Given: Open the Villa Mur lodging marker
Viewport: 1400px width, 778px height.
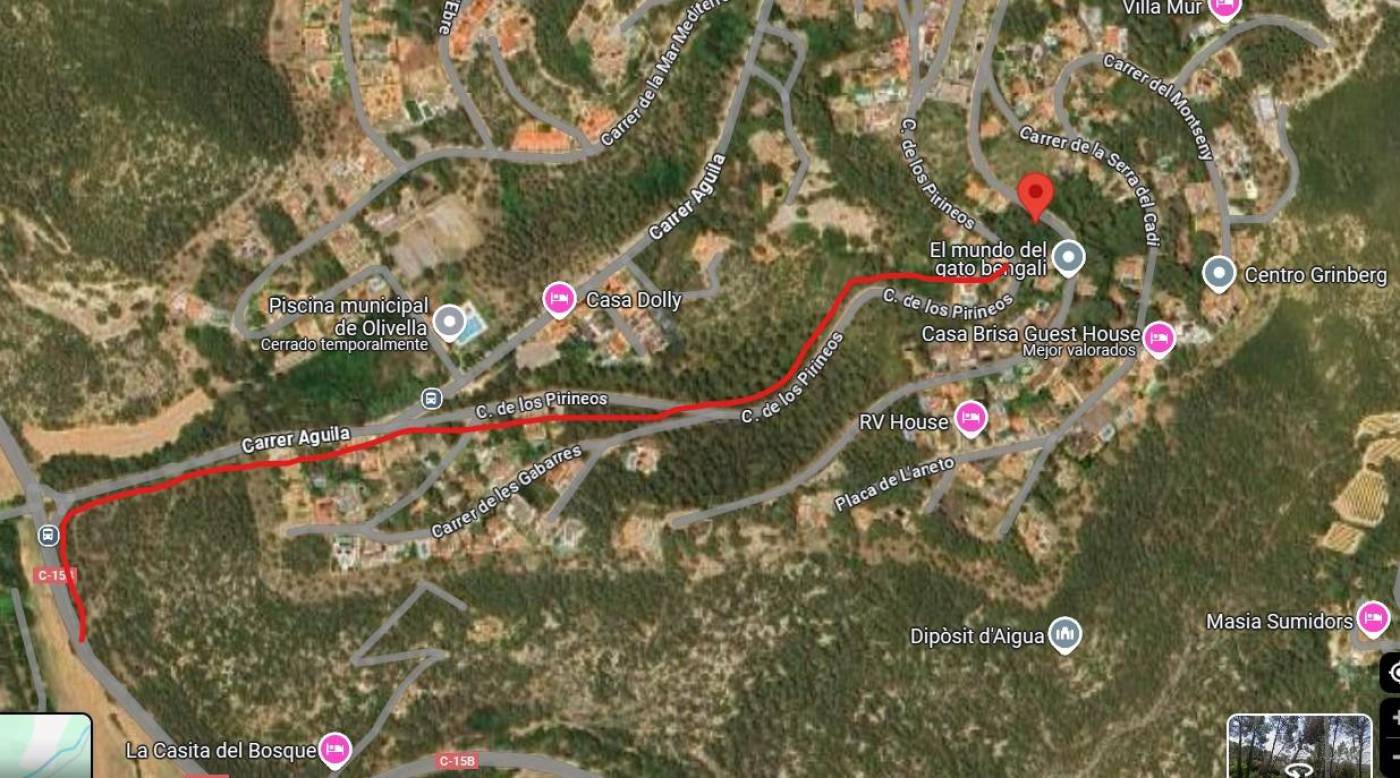Looking at the screenshot, I should (x=1224, y=8).
